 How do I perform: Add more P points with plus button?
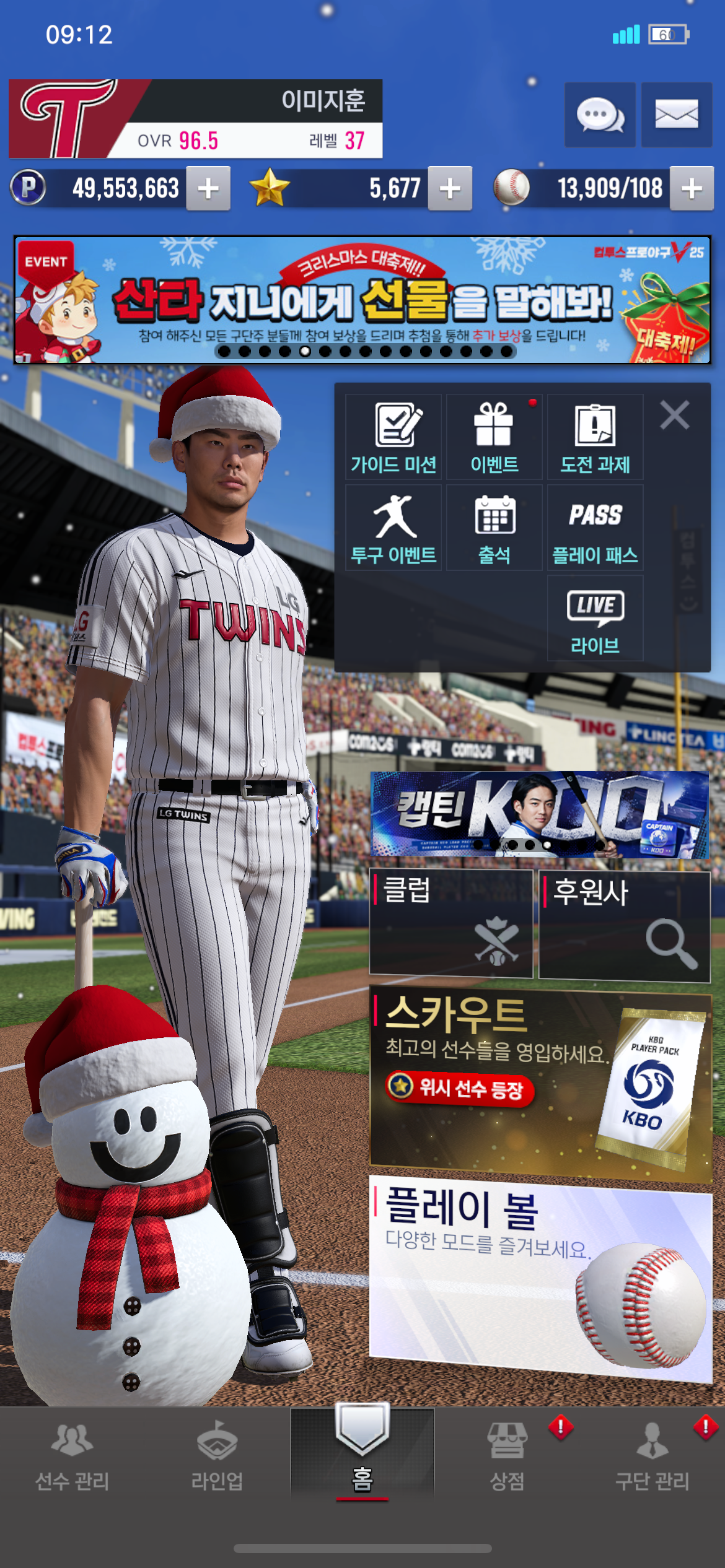point(208,188)
